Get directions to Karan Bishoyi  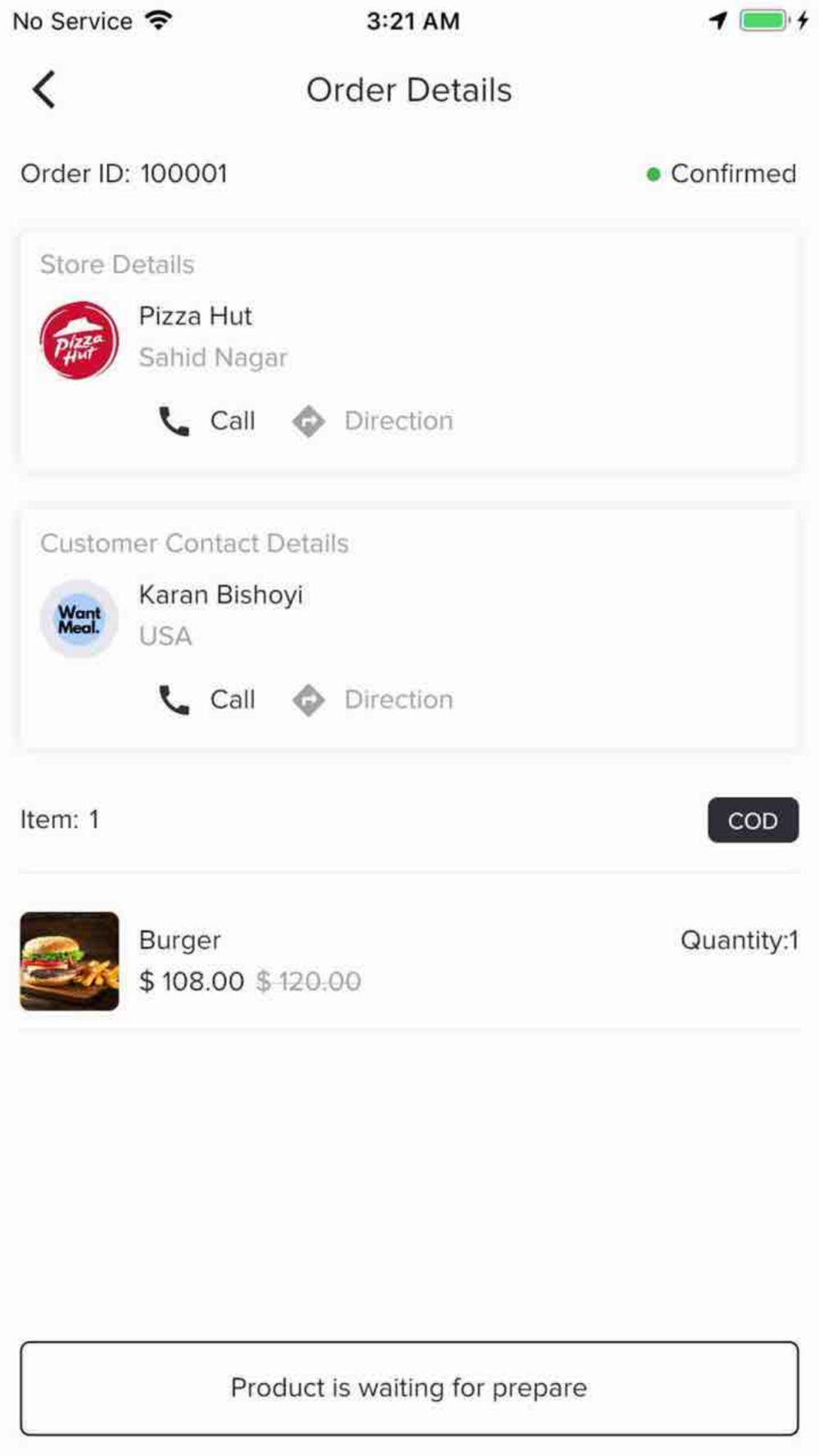[373, 700]
